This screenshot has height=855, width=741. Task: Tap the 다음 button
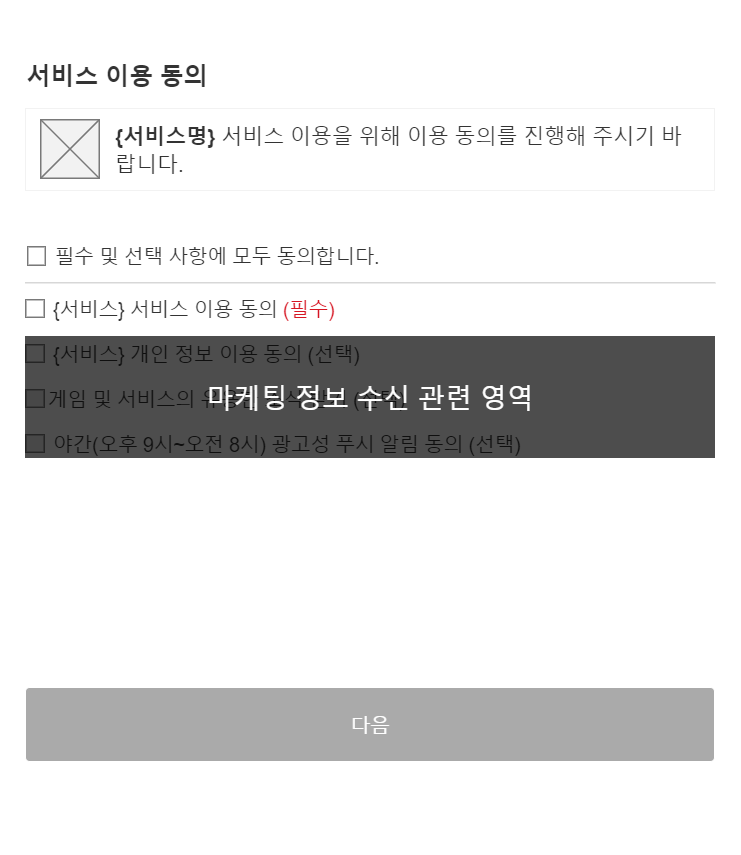click(x=370, y=724)
